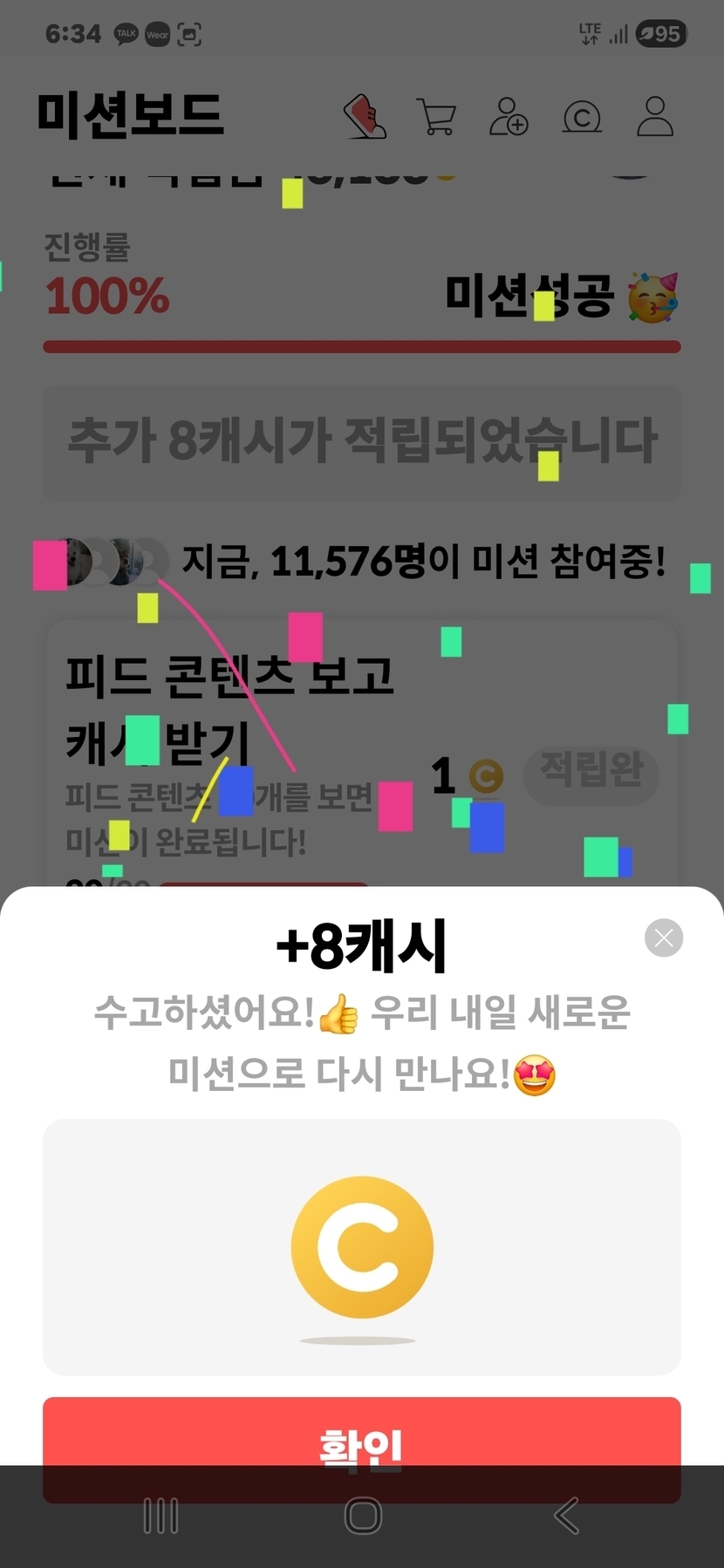Close the +8캐시 reward popup

(664, 937)
